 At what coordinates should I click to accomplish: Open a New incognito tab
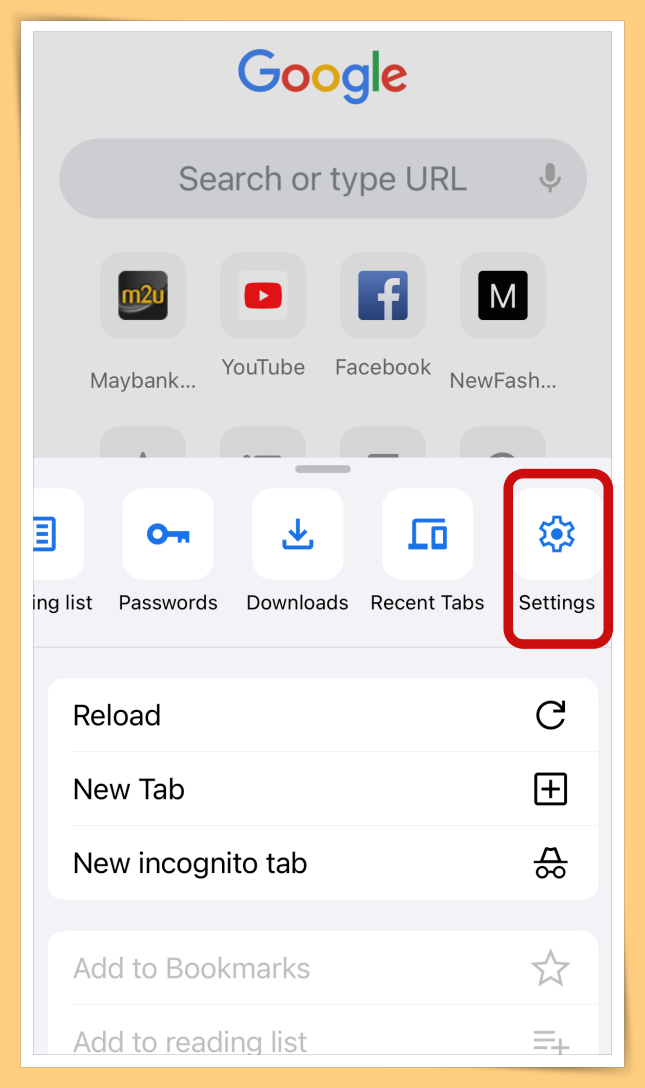(x=322, y=863)
